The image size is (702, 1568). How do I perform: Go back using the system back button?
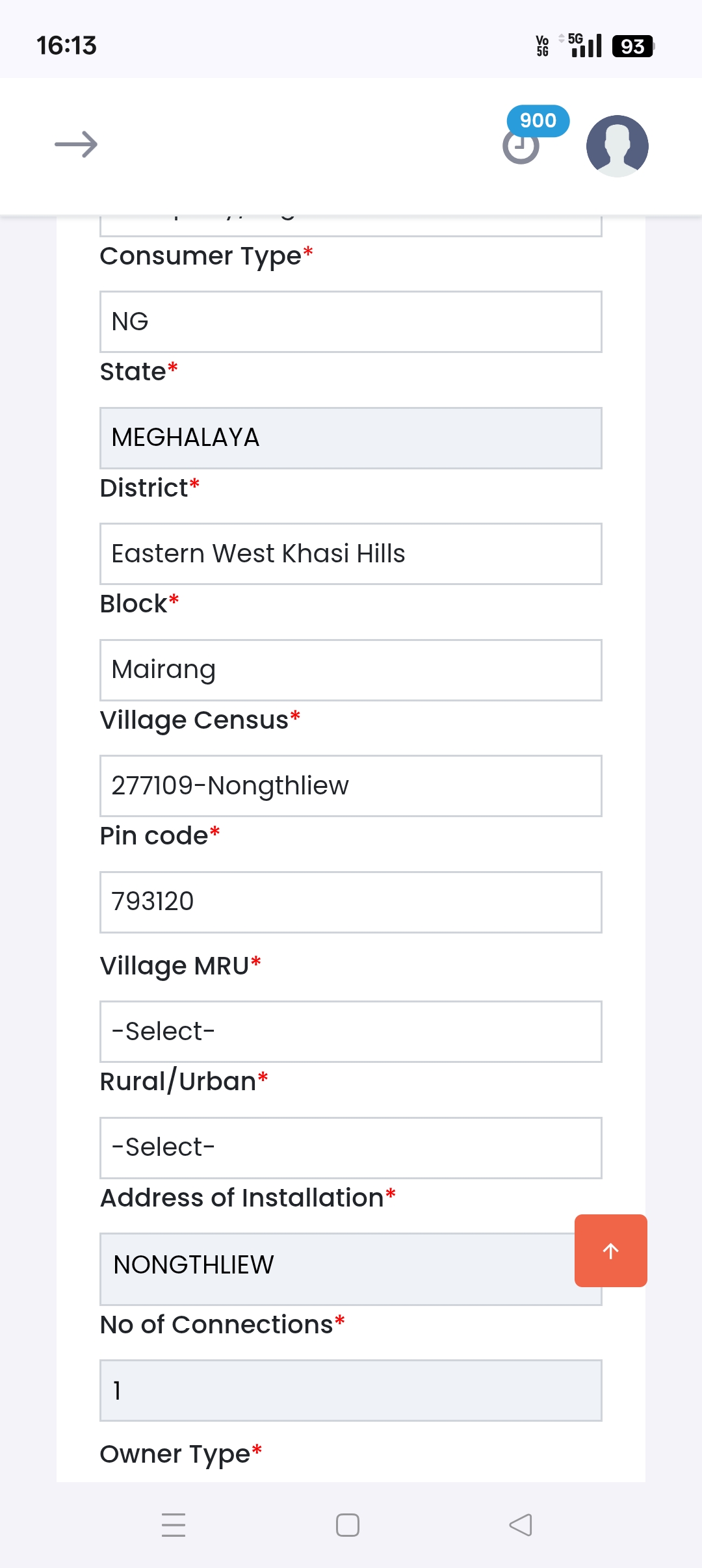pyautogui.click(x=521, y=1525)
